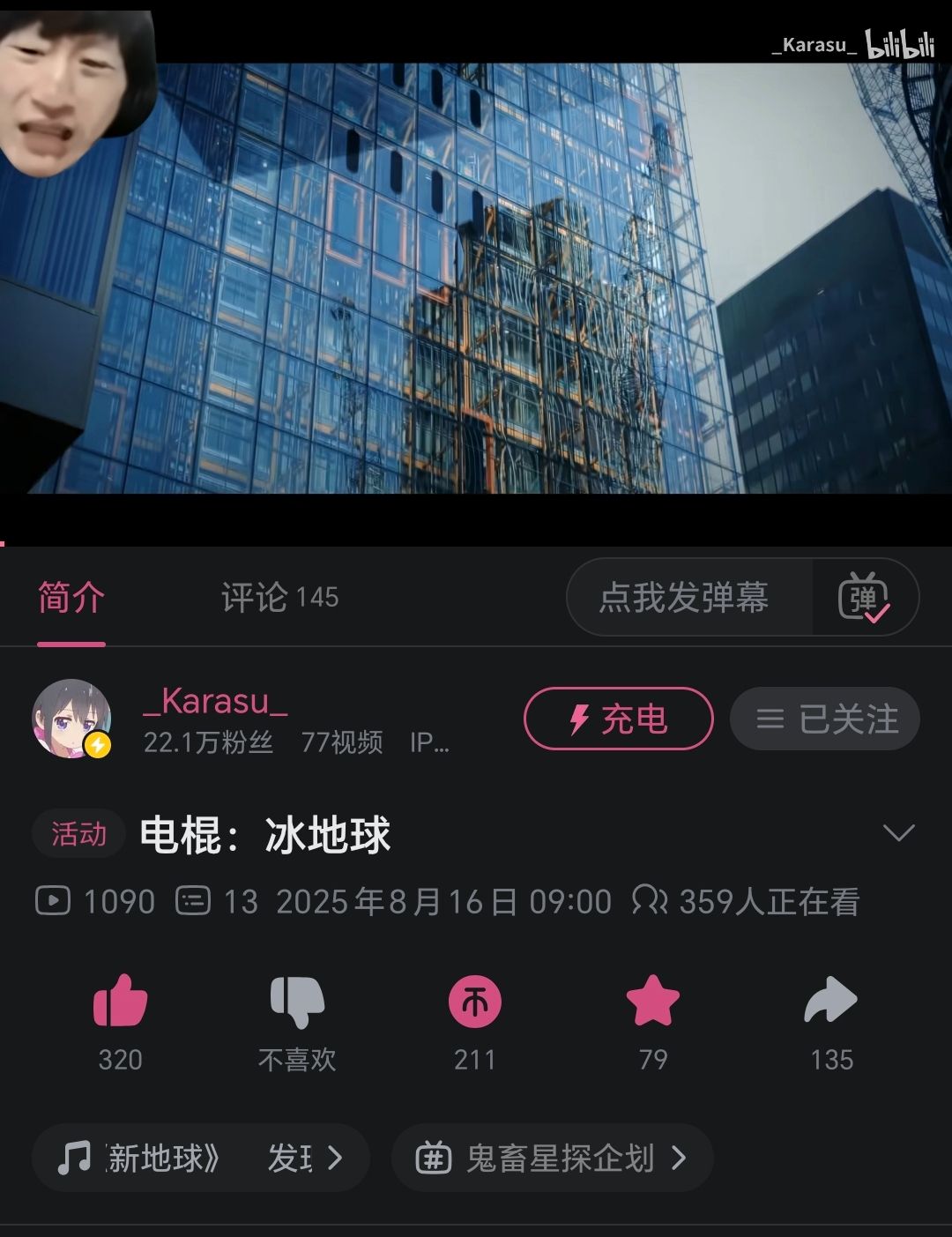This screenshot has width=952, height=1237.
Task: Expand the video description chevron
Action: coord(898,833)
